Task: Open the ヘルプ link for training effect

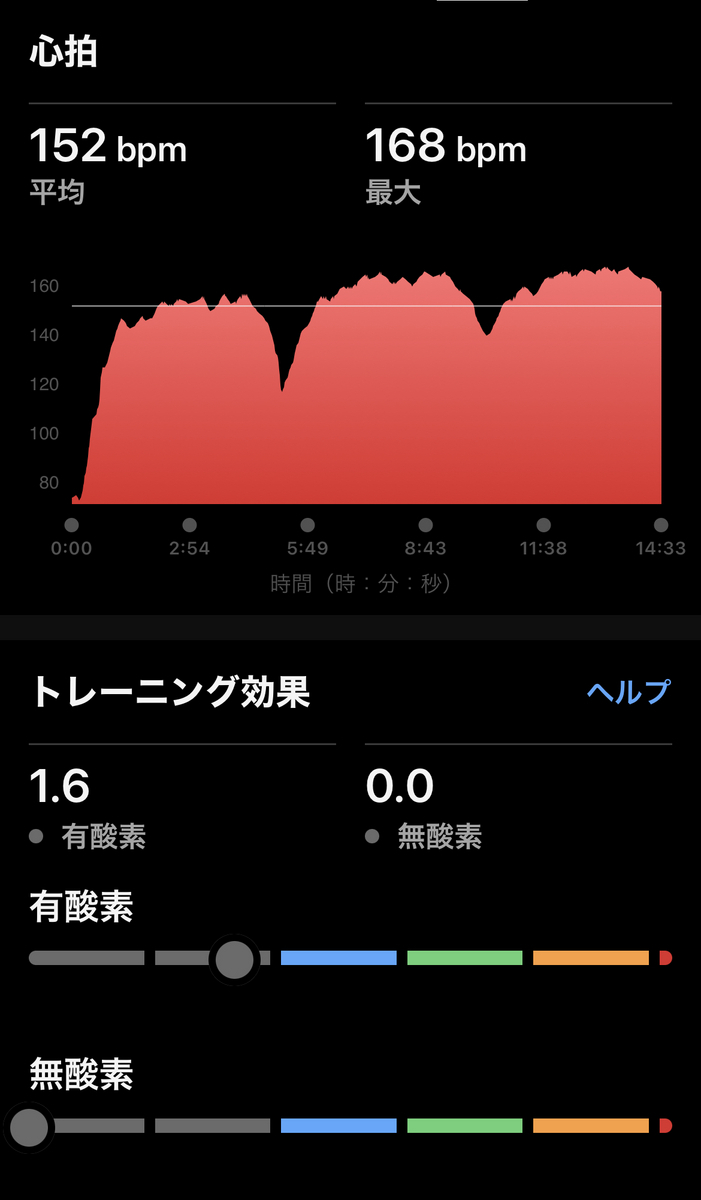Action: click(x=628, y=692)
